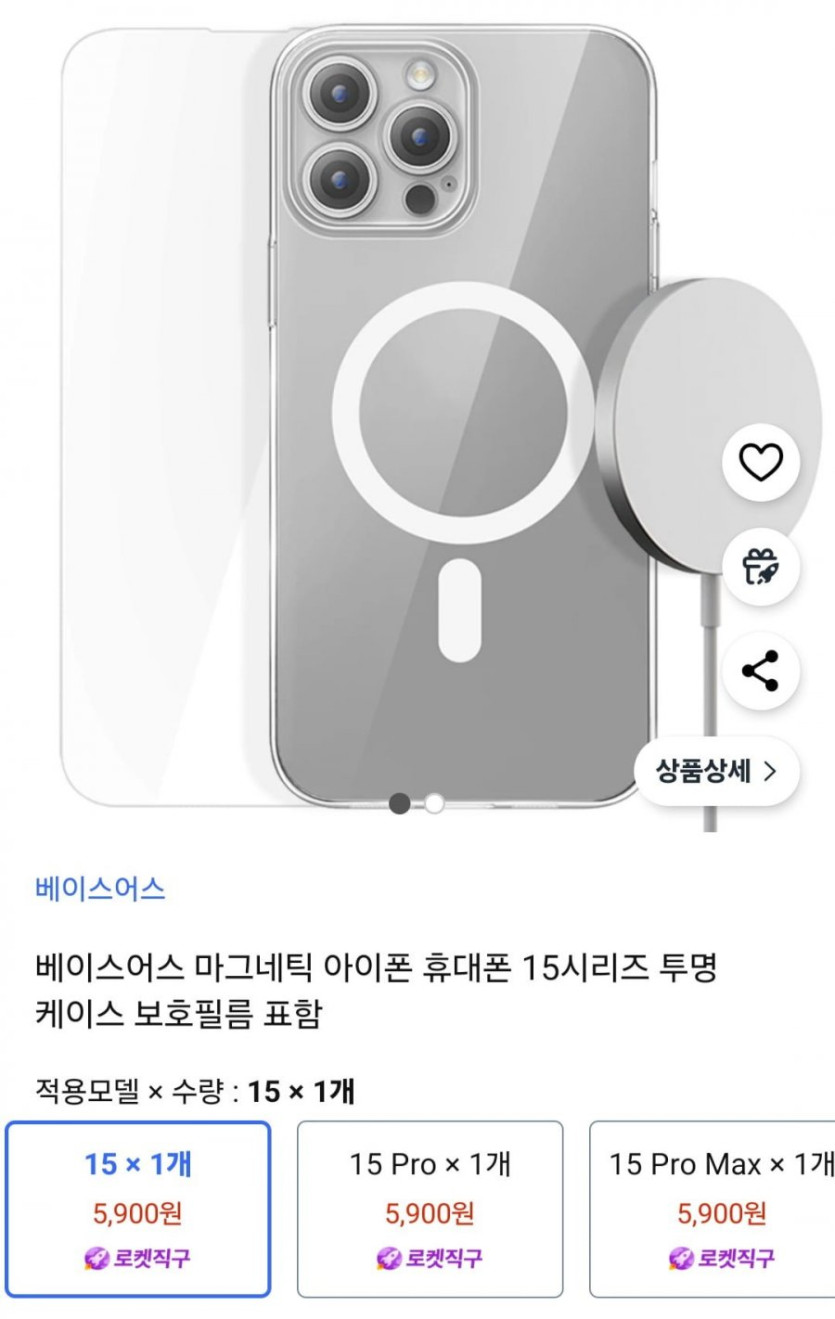Choose the 15 Pro × 1개 option

(x=430, y=1209)
